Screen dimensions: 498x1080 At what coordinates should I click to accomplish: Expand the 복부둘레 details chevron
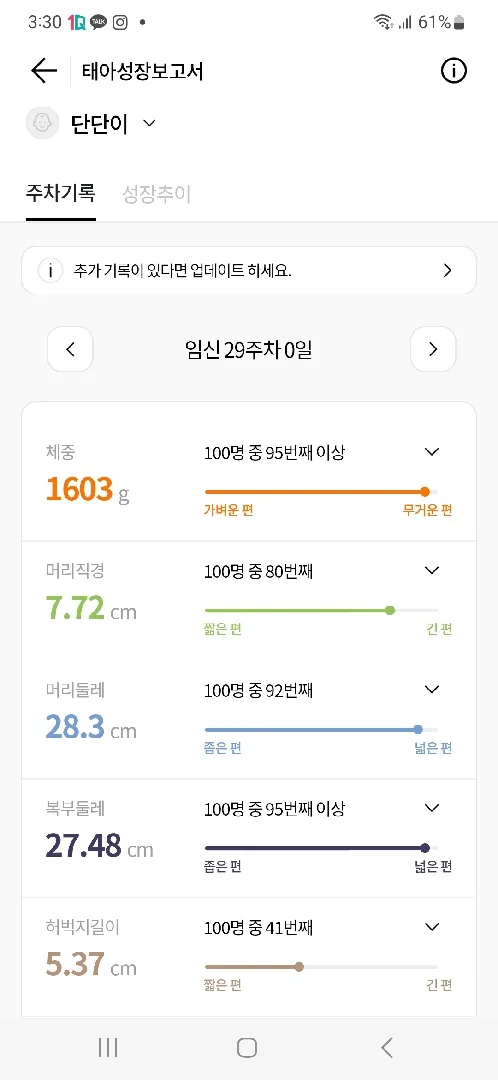coord(432,808)
